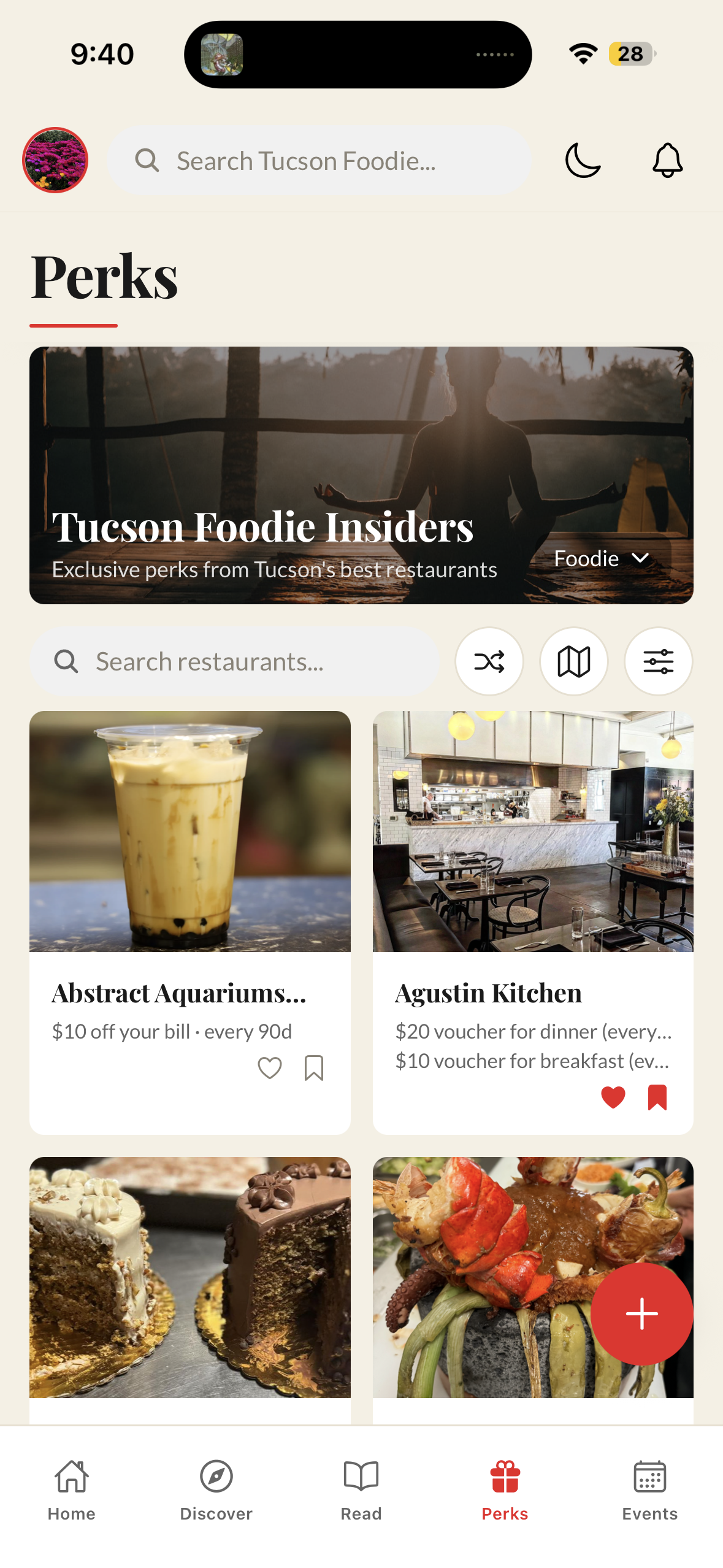Open the Abstract Aquariums perk card
723x1568 pixels.
(190, 859)
